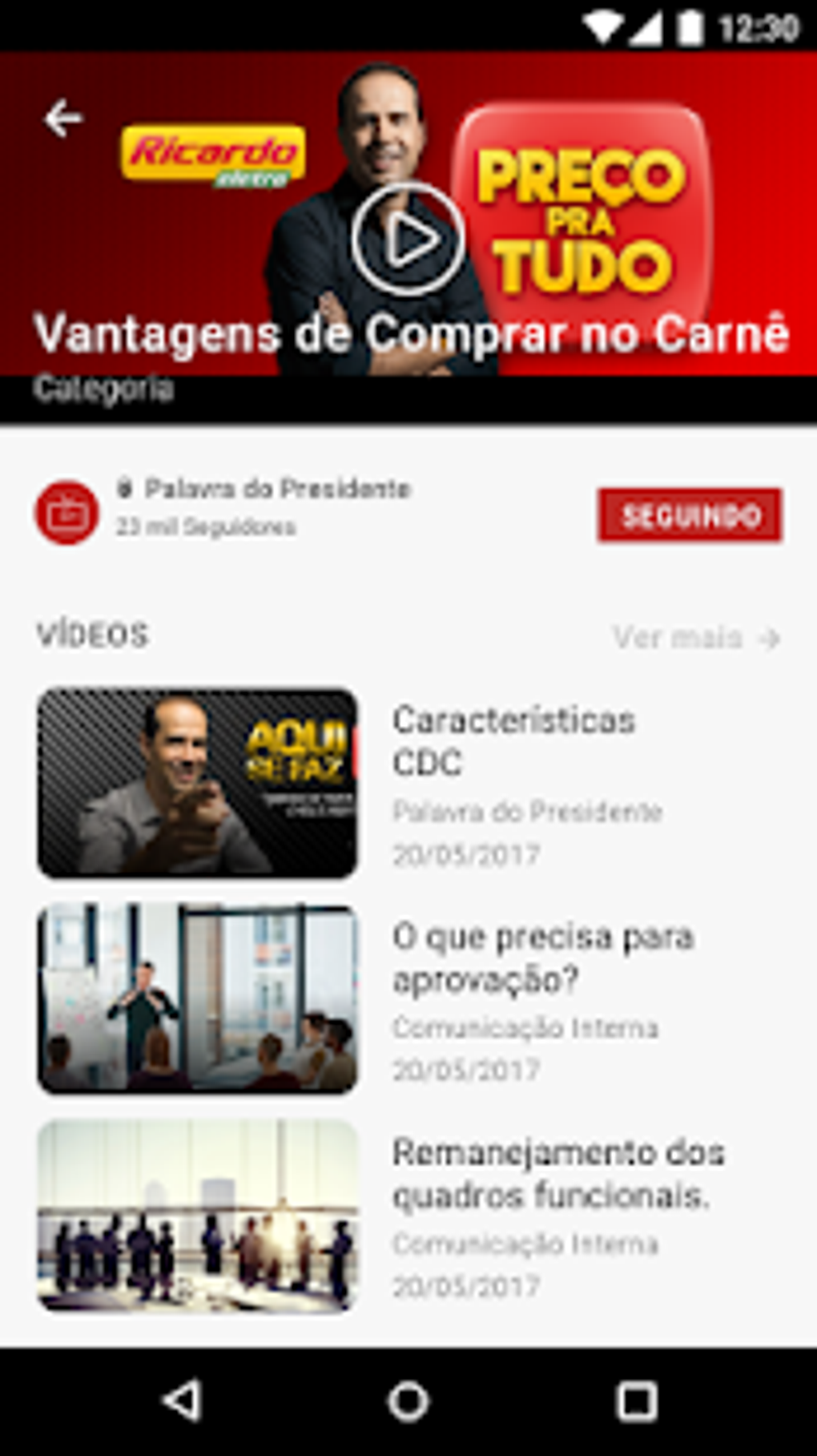The height and width of the screenshot is (1456, 817).
Task: Tap the SEGUINDO button to unfollow
Action: click(690, 514)
